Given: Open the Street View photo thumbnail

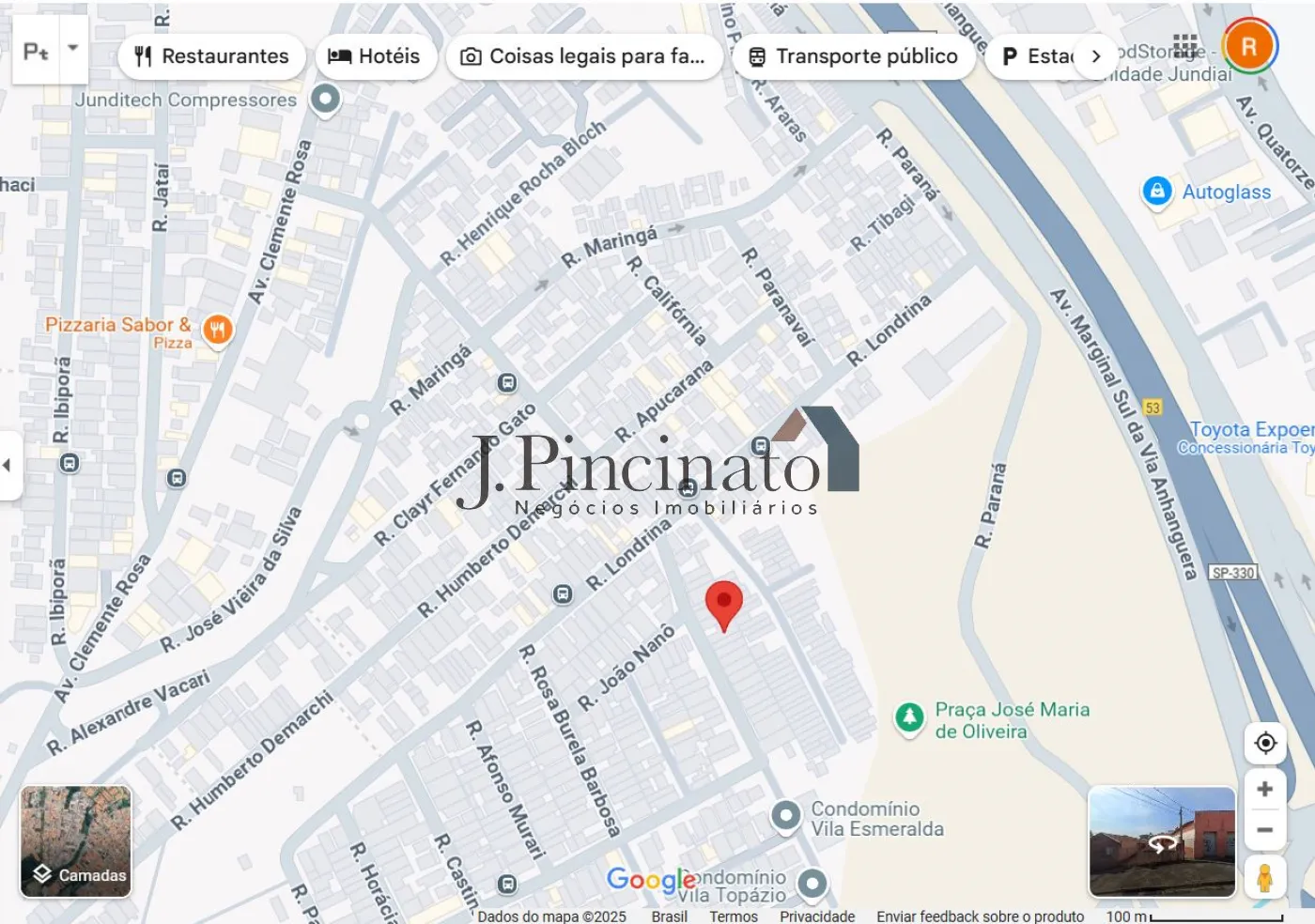Looking at the screenshot, I should click(x=1162, y=841).
